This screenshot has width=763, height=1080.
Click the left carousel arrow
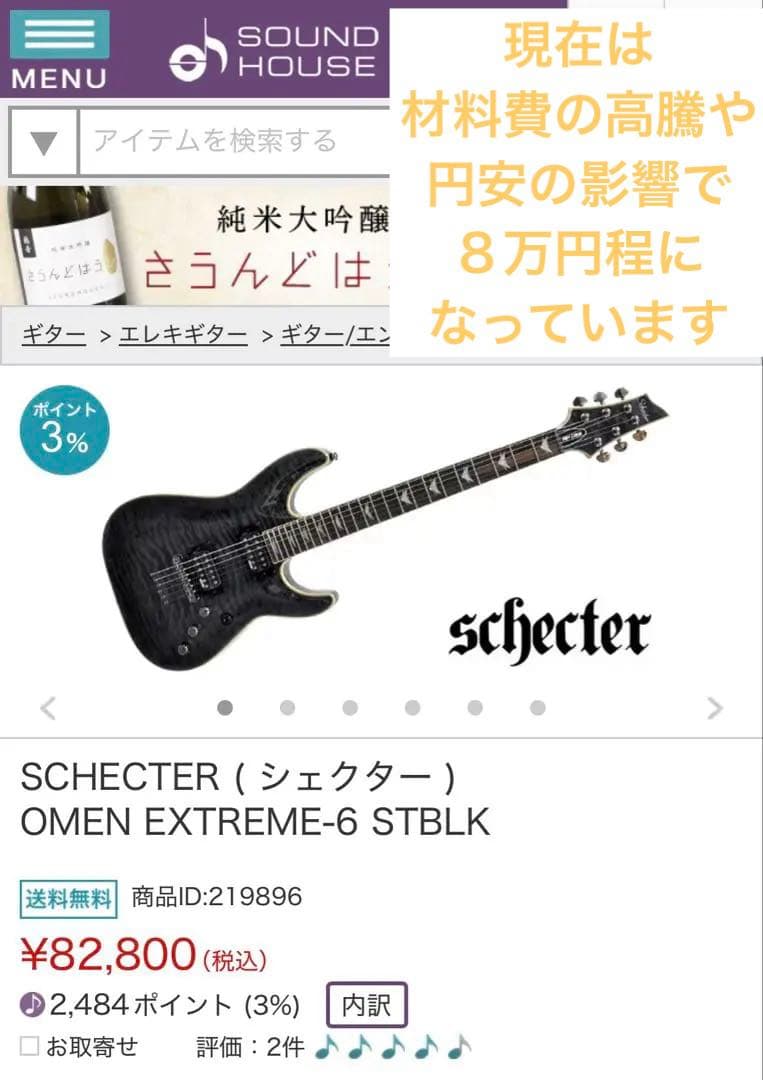coord(46,708)
